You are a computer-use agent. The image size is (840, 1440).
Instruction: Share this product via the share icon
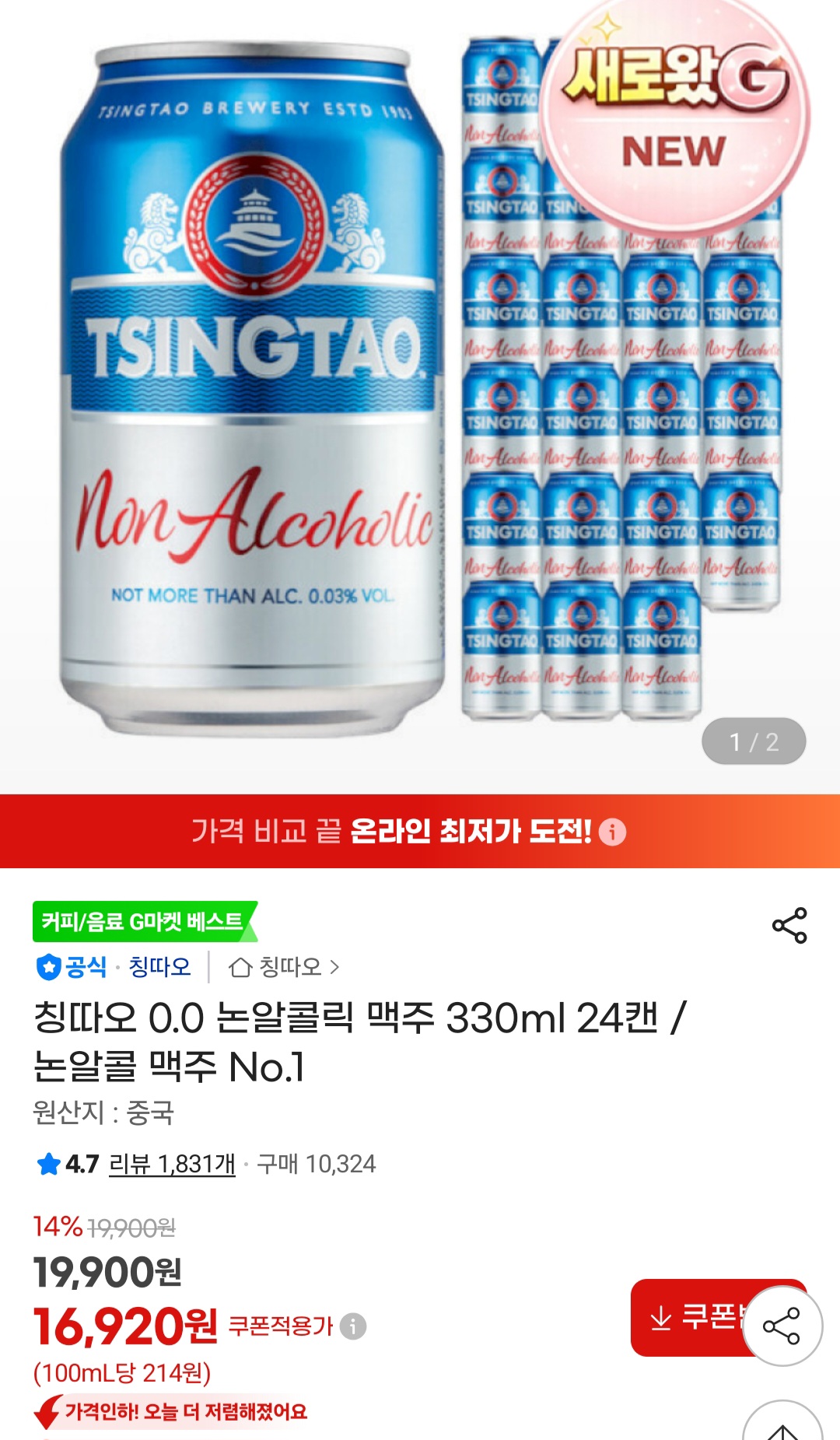pos(789,926)
